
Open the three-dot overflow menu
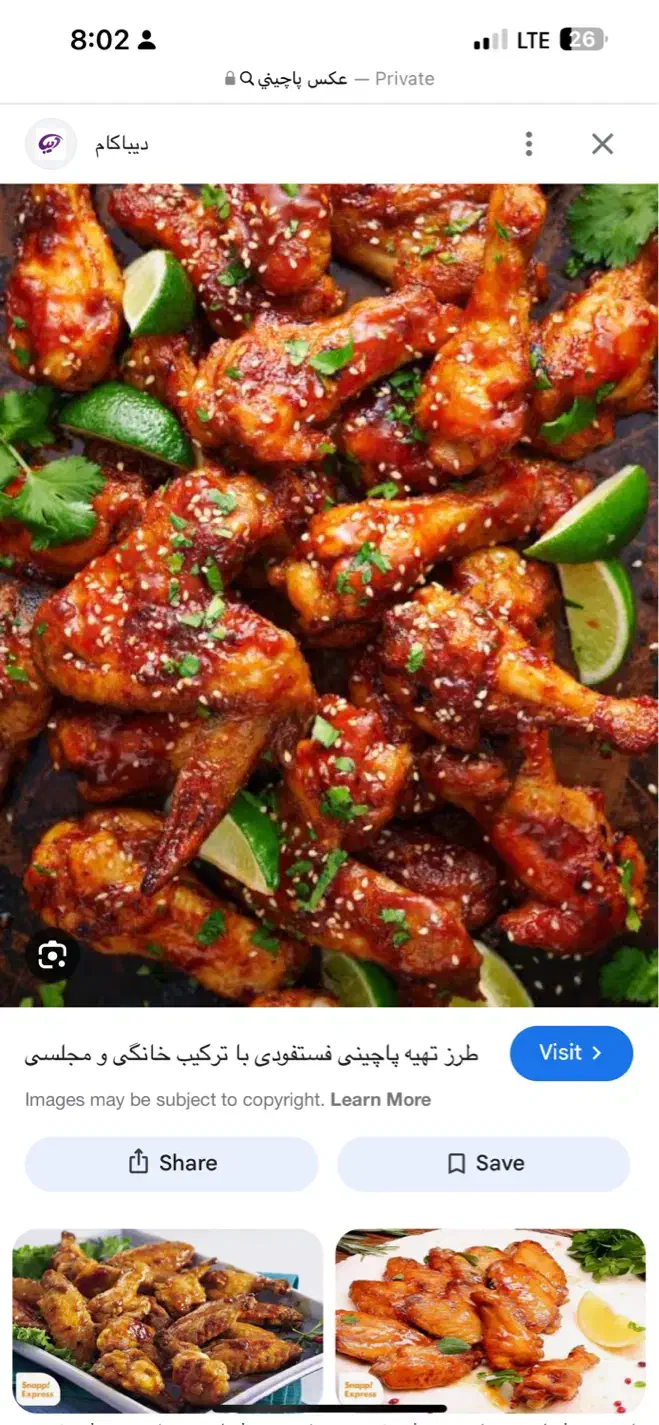[529, 144]
